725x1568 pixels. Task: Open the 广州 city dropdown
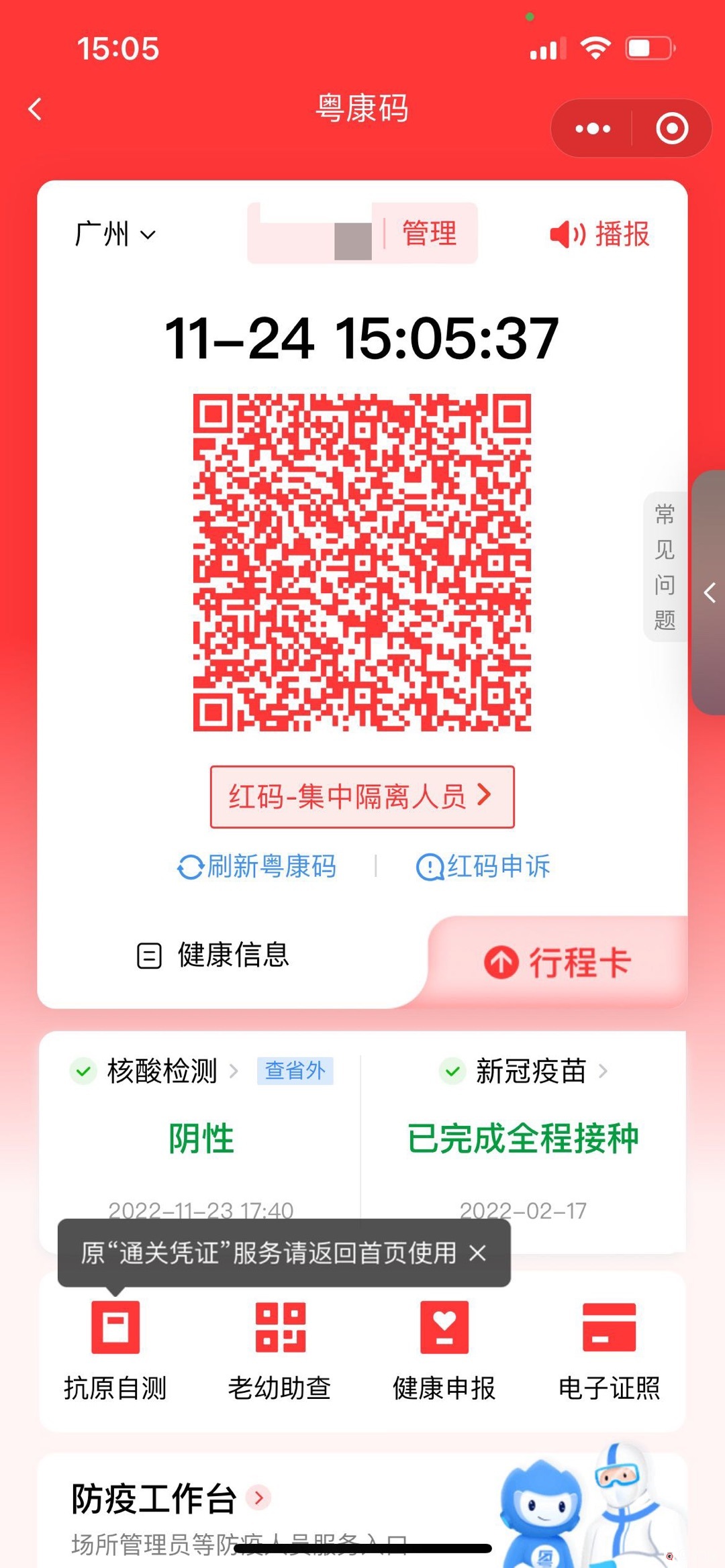[x=115, y=234]
